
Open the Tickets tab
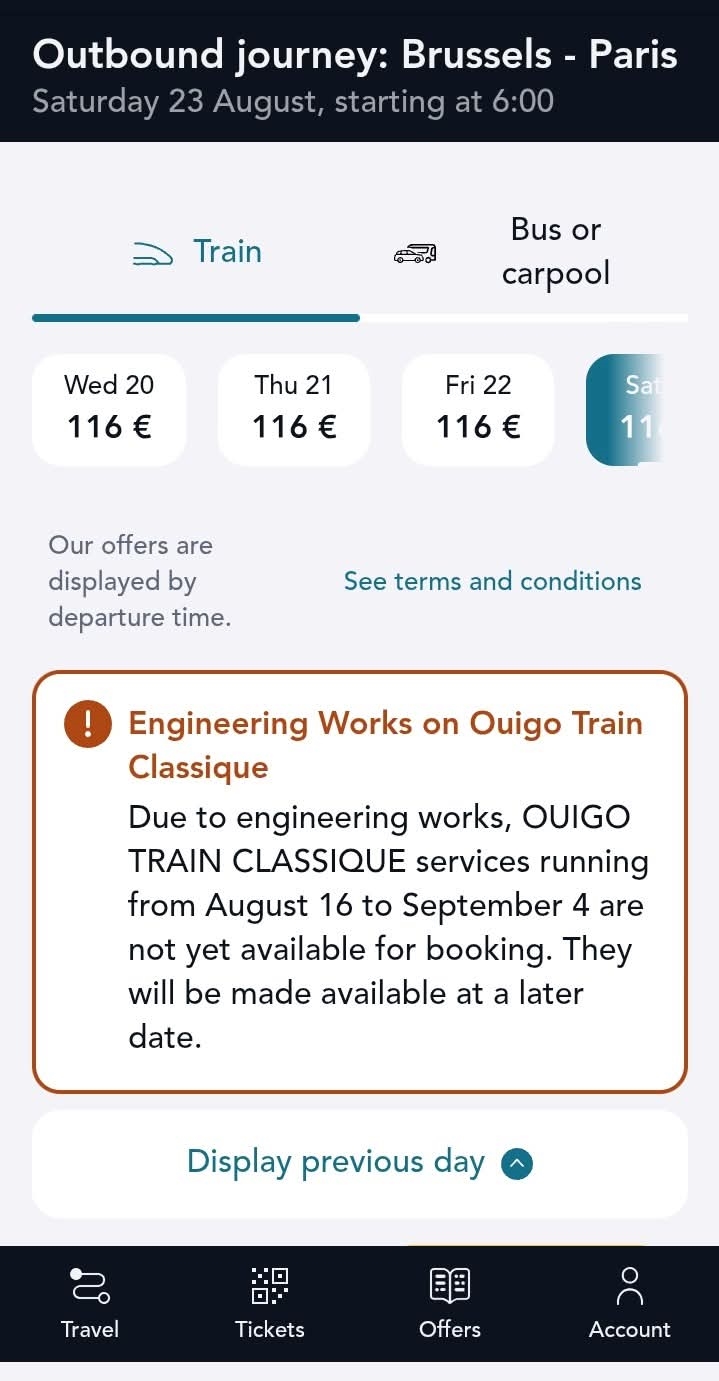(x=269, y=1303)
